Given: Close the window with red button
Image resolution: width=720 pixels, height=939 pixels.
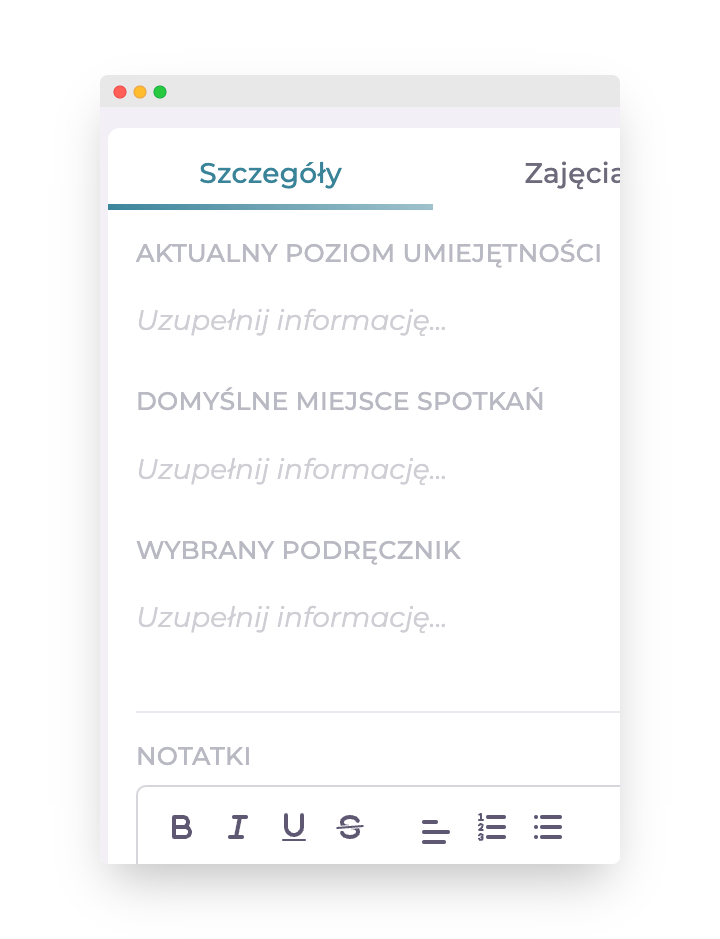Looking at the screenshot, I should click(x=120, y=92).
